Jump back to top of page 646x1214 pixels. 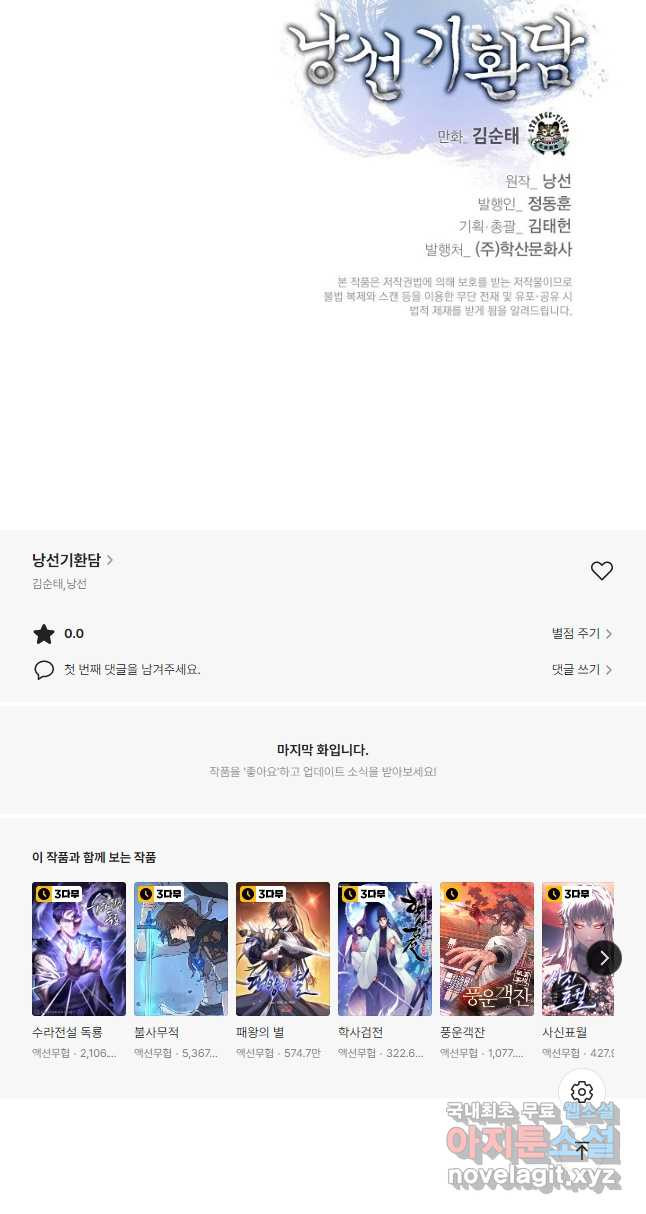(582, 1150)
